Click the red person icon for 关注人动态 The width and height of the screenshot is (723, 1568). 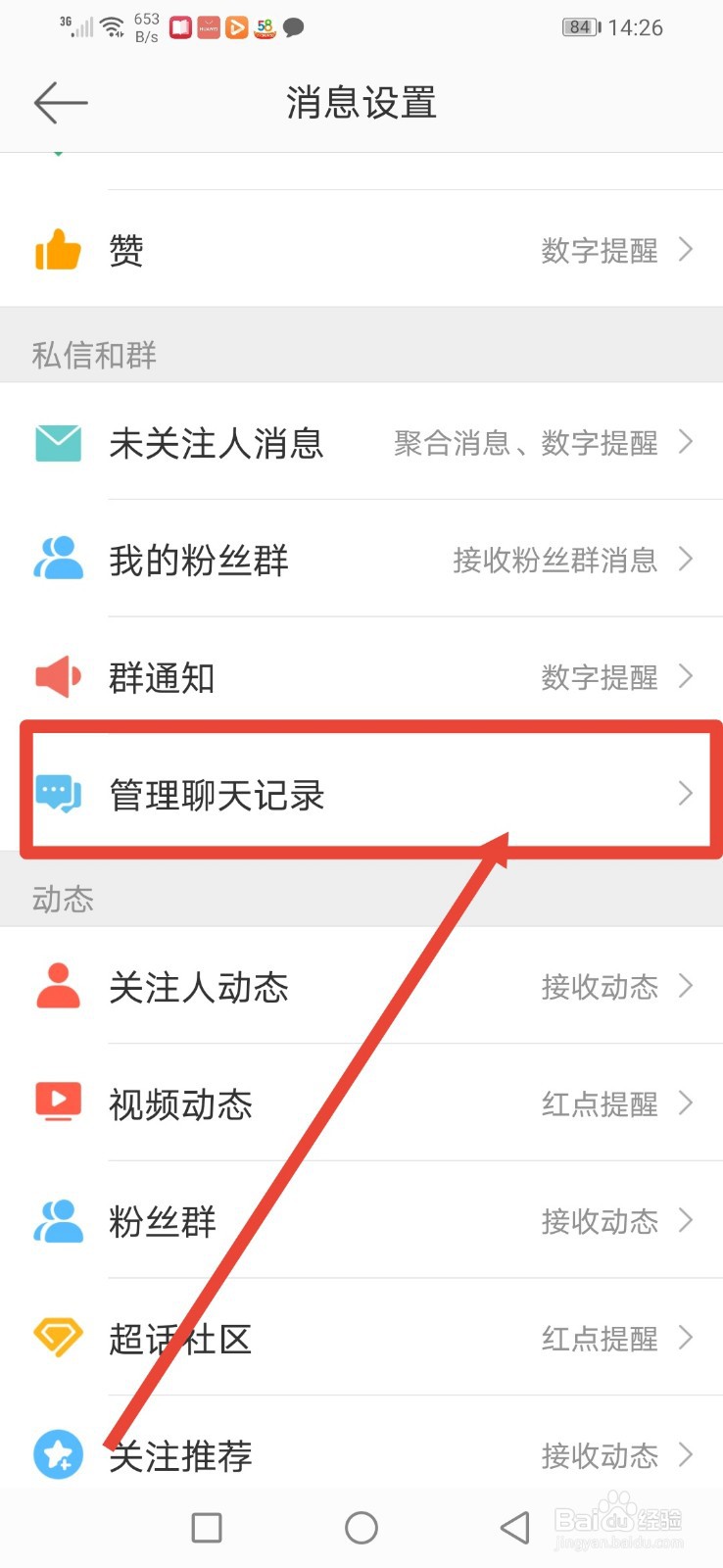[57, 987]
